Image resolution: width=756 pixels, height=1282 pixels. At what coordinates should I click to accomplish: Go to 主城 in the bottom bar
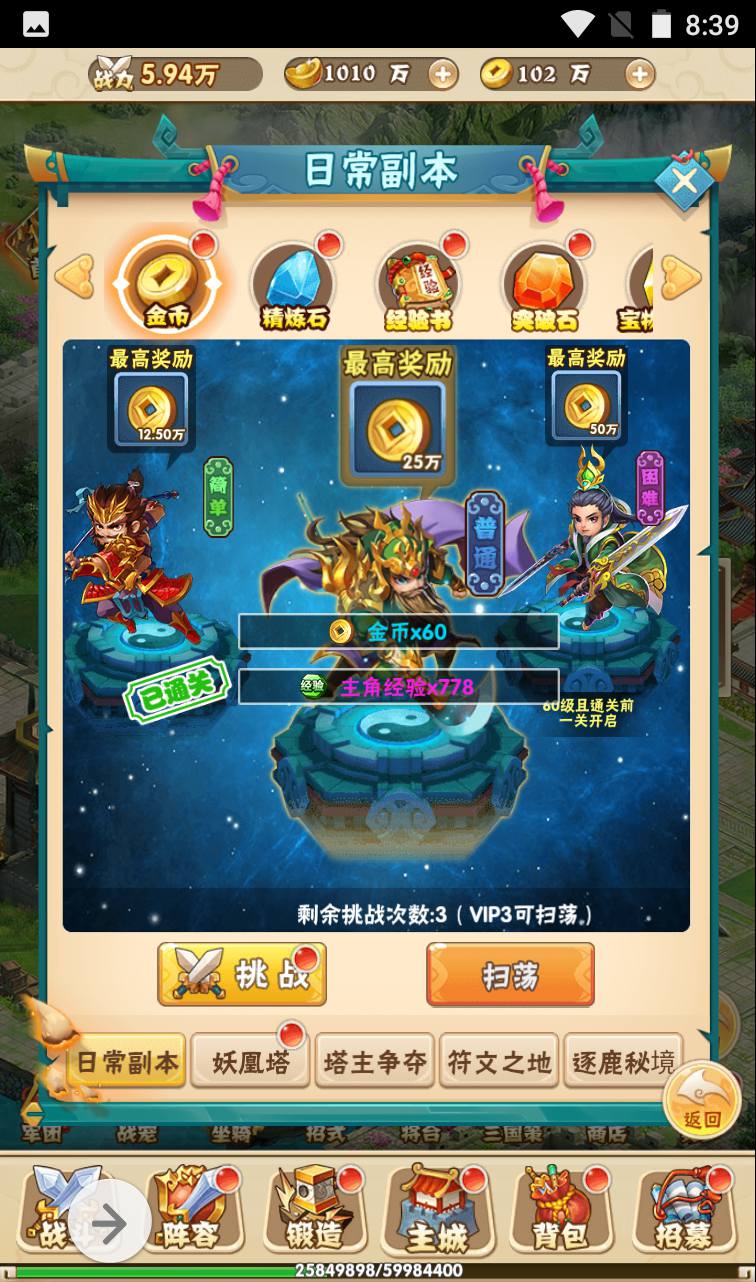(437, 1211)
